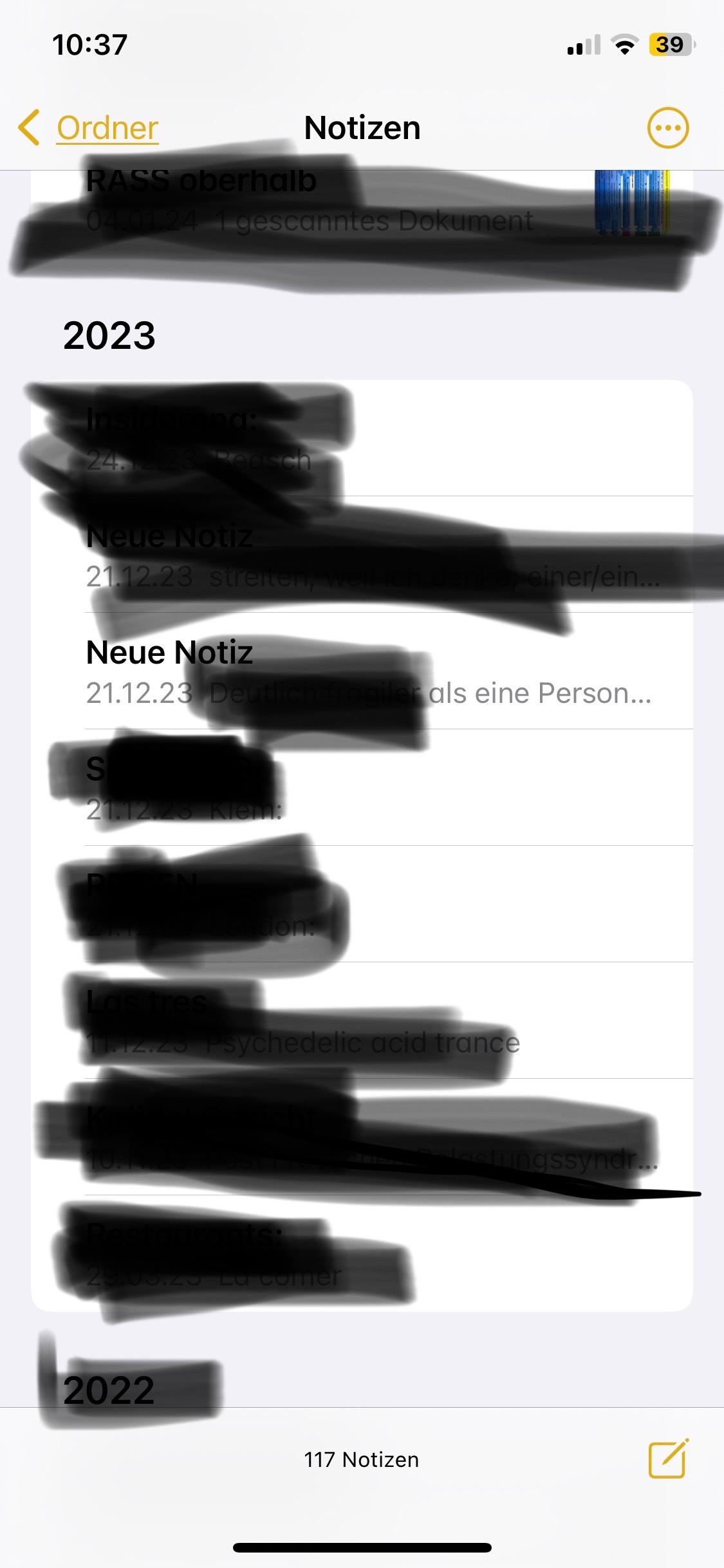This screenshot has width=724, height=1568.
Task: Open the more options ellipsis menu
Action: [667, 127]
